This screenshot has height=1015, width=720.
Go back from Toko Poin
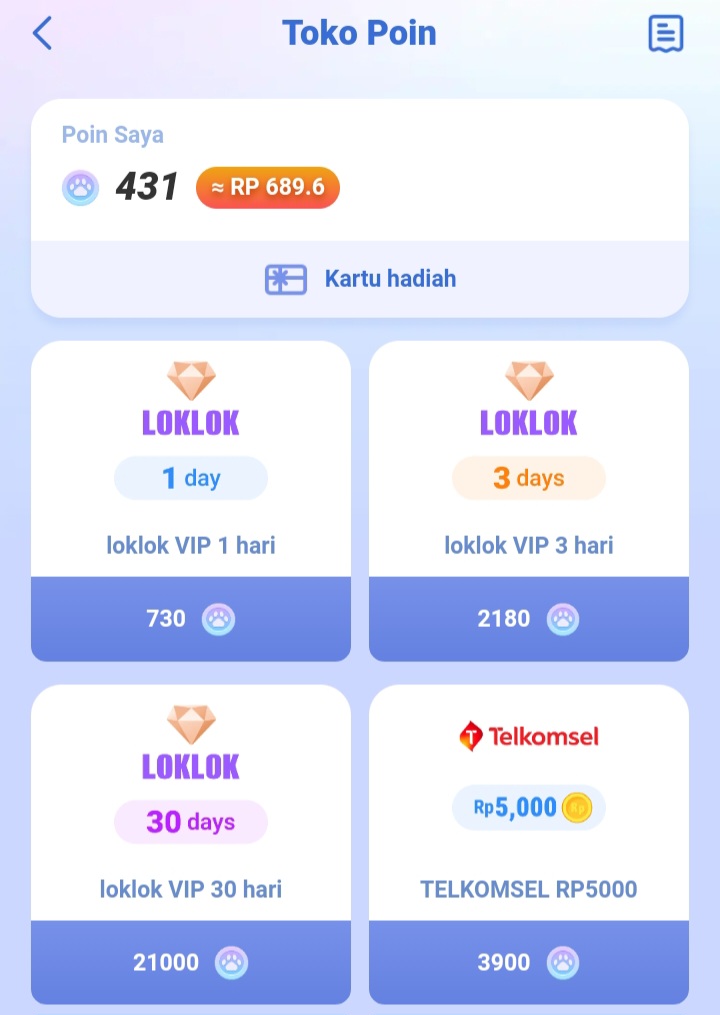(42, 33)
